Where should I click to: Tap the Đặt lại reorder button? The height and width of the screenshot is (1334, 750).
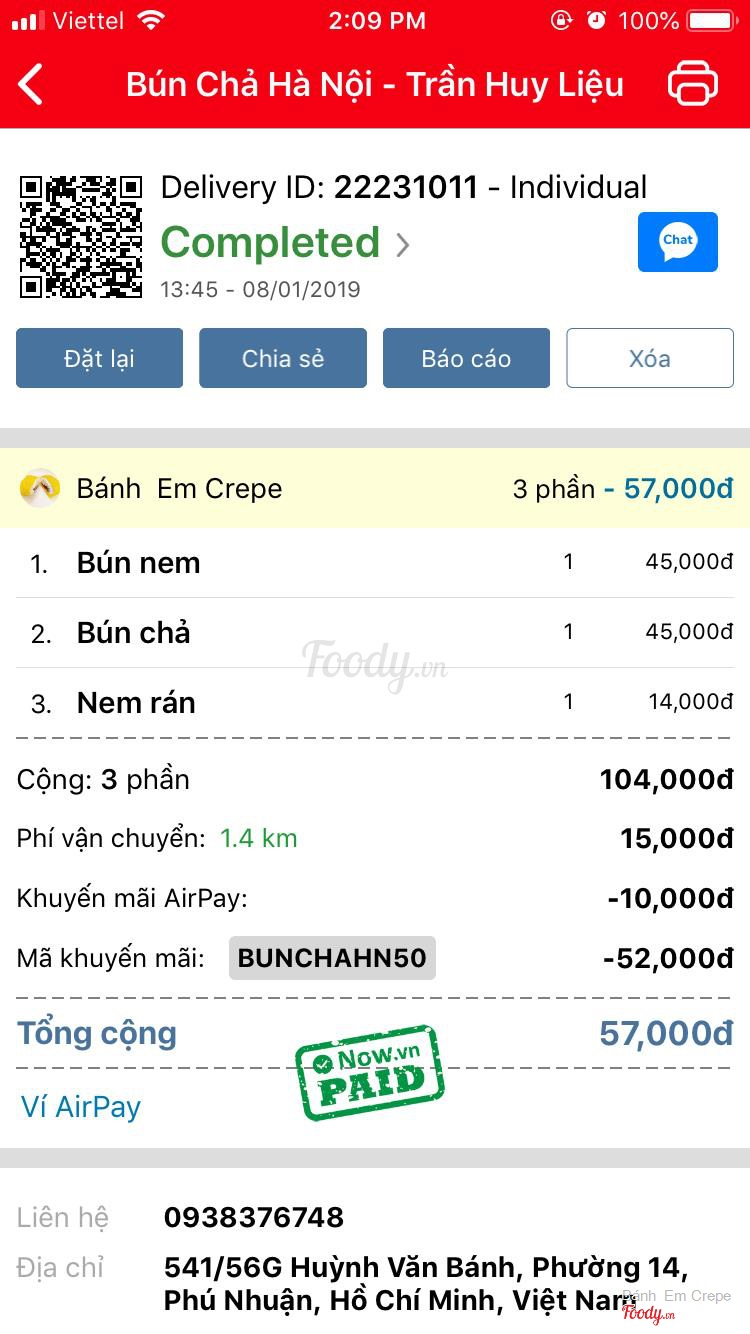[x=99, y=358]
